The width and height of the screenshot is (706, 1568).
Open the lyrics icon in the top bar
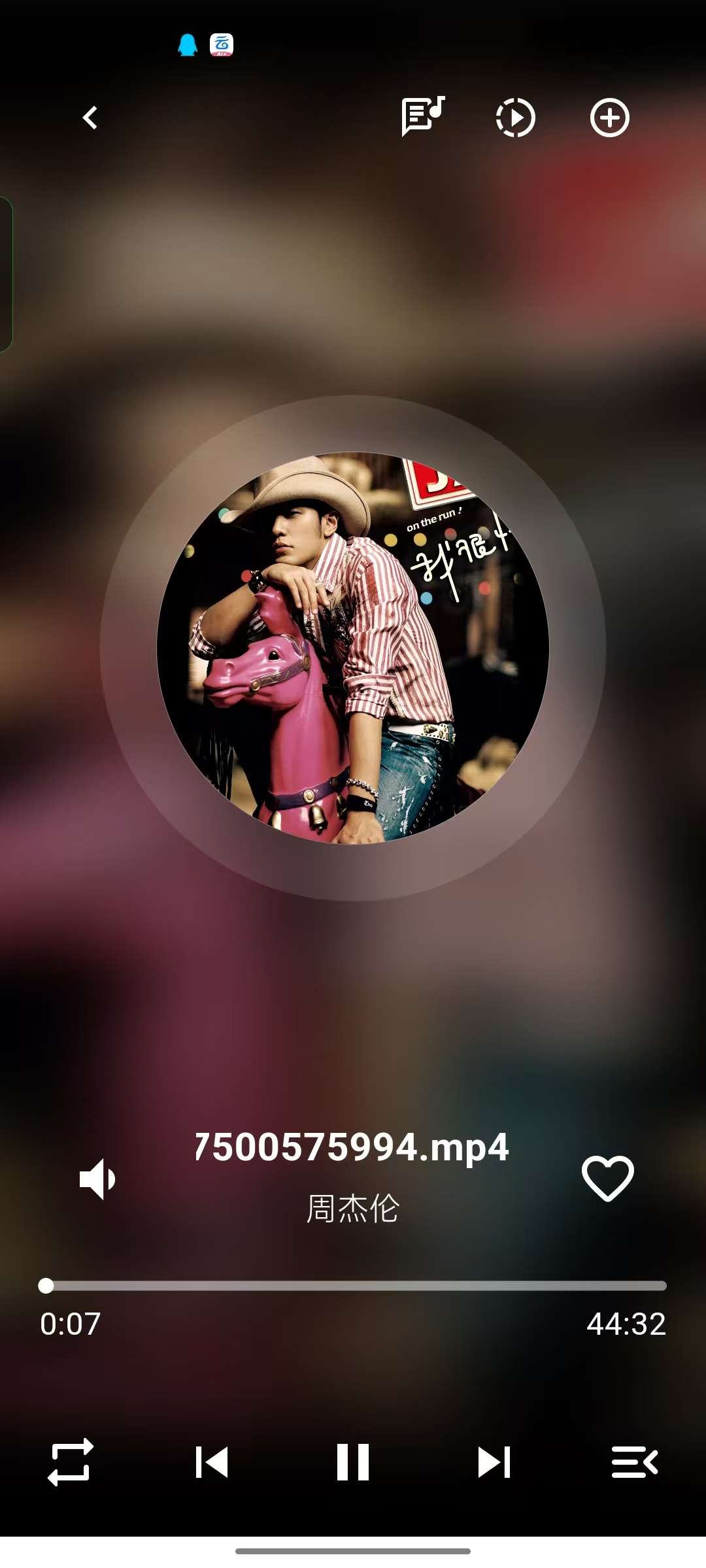coord(422,117)
